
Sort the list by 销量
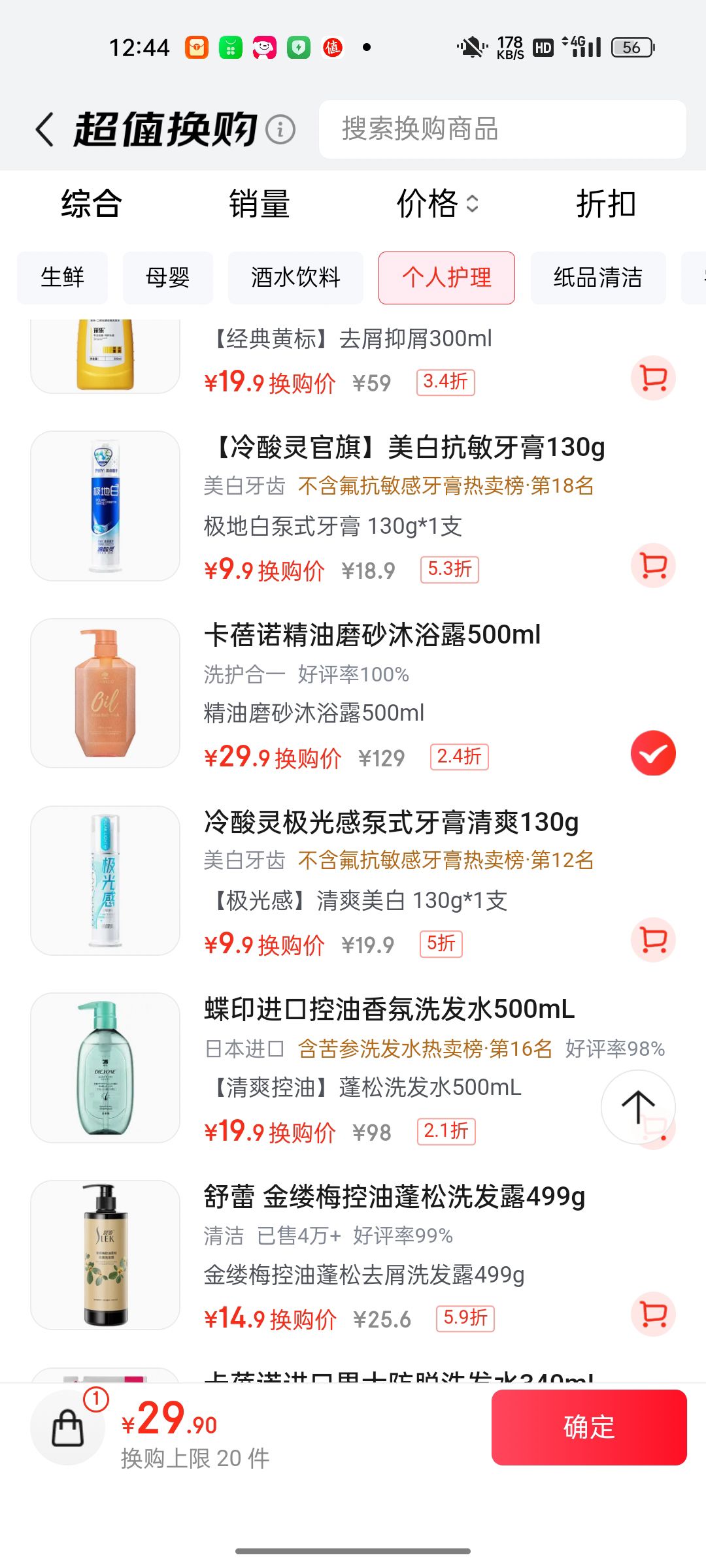(260, 204)
